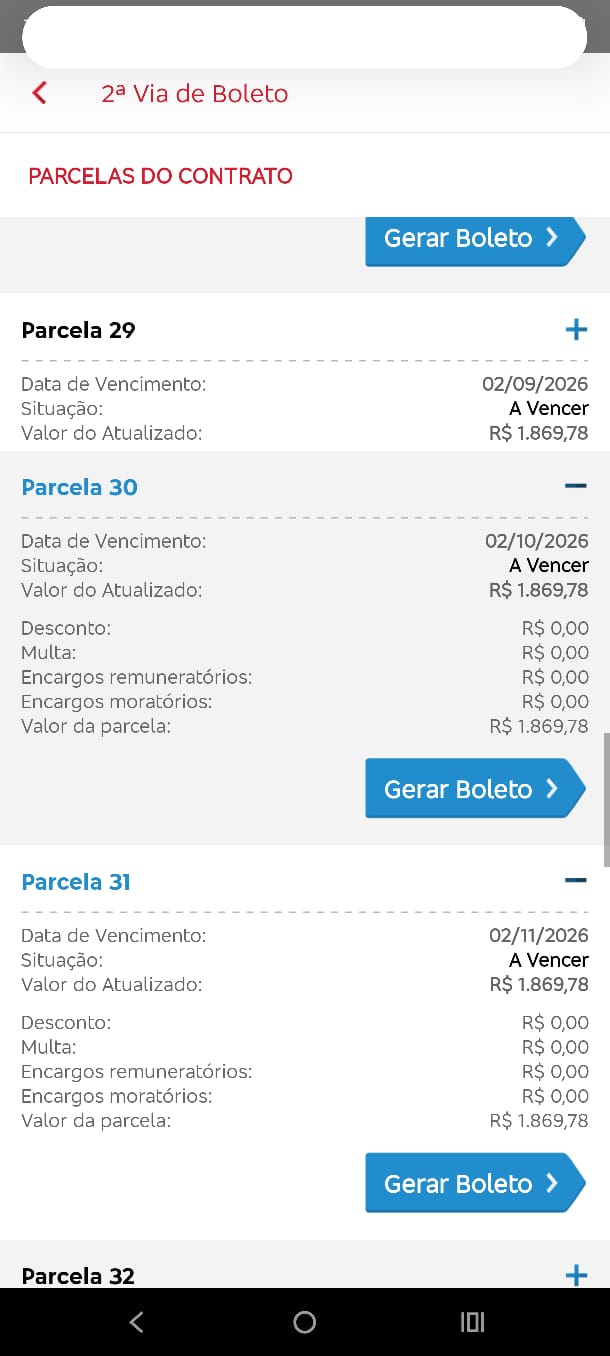The height and width of the screenshot is (1356, 610).
Task: Collapse Parcela 30 details
Action: (x=576, y=487)
